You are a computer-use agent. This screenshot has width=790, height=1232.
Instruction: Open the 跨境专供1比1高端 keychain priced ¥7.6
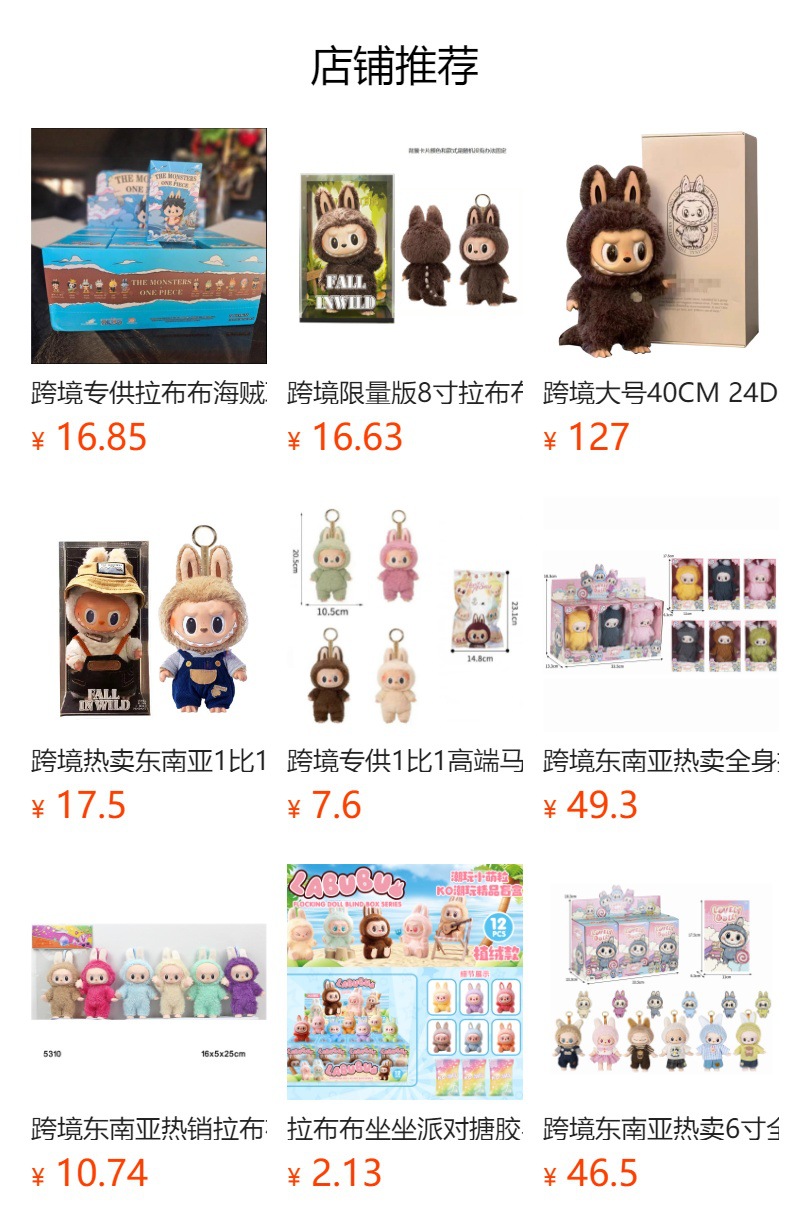(405, 614)
